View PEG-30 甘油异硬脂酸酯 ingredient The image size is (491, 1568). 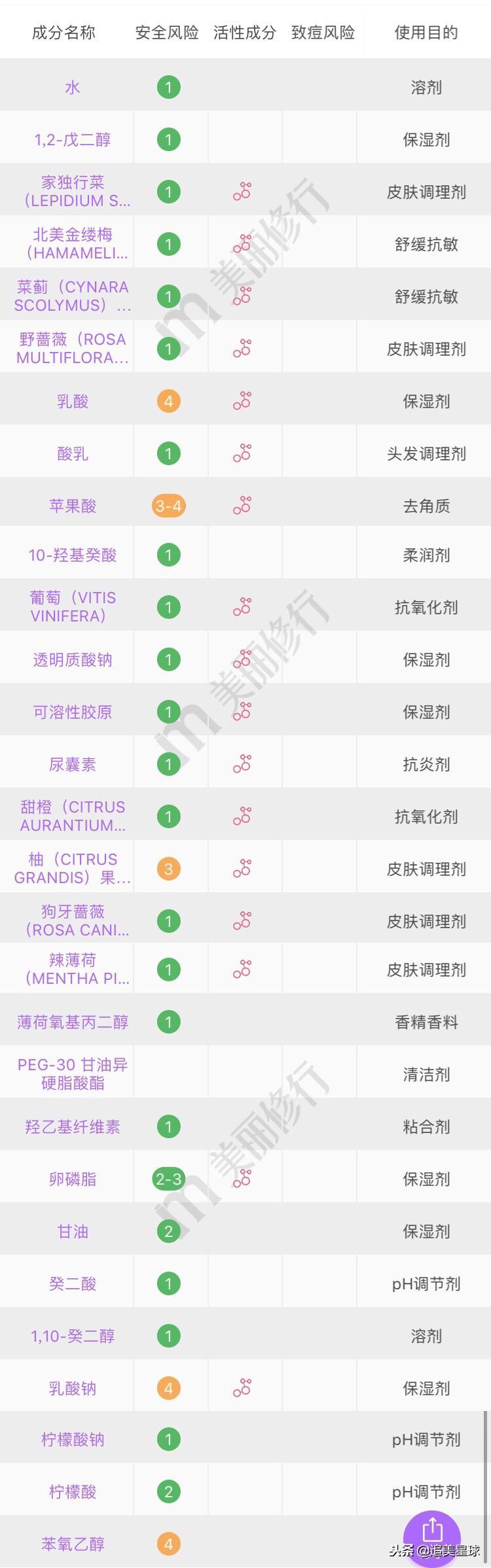pos(72,1073)
